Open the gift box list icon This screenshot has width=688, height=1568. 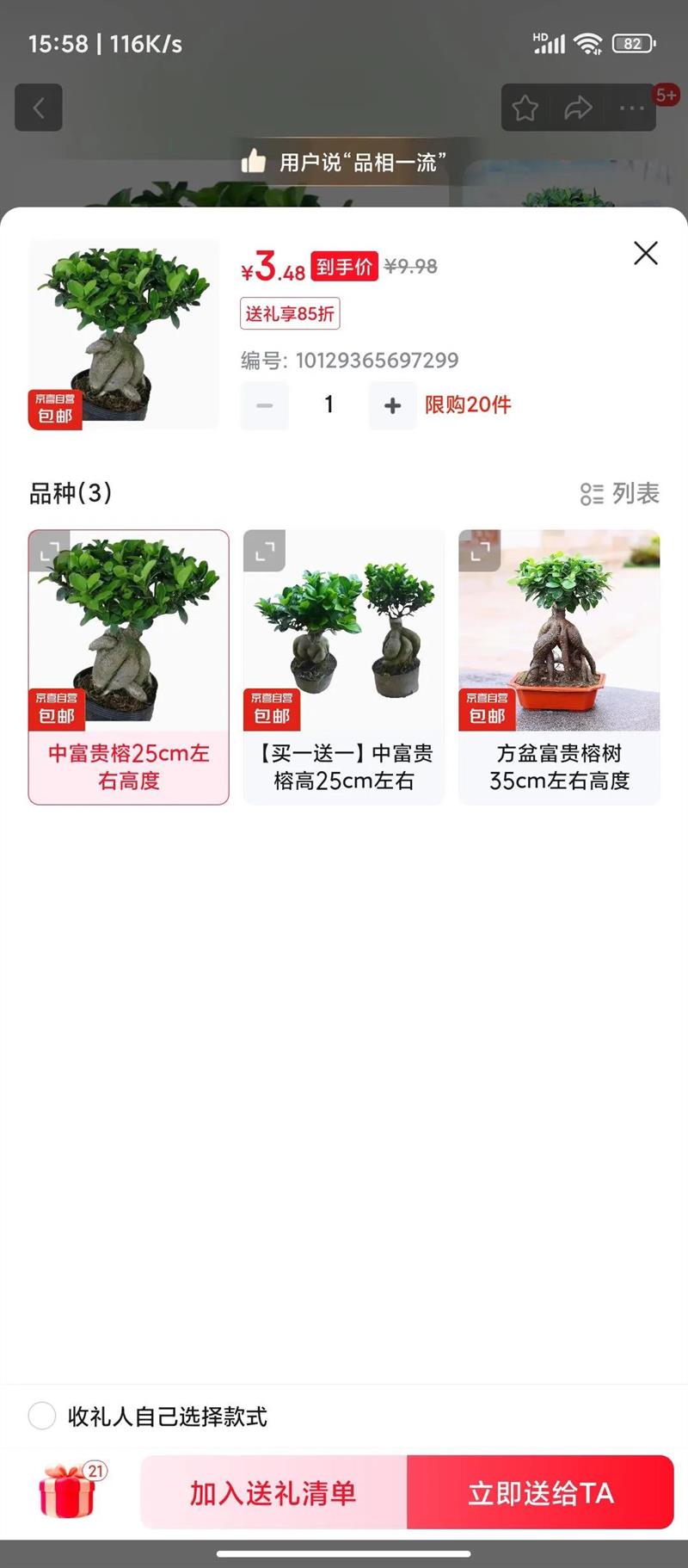pos(71,1490)
